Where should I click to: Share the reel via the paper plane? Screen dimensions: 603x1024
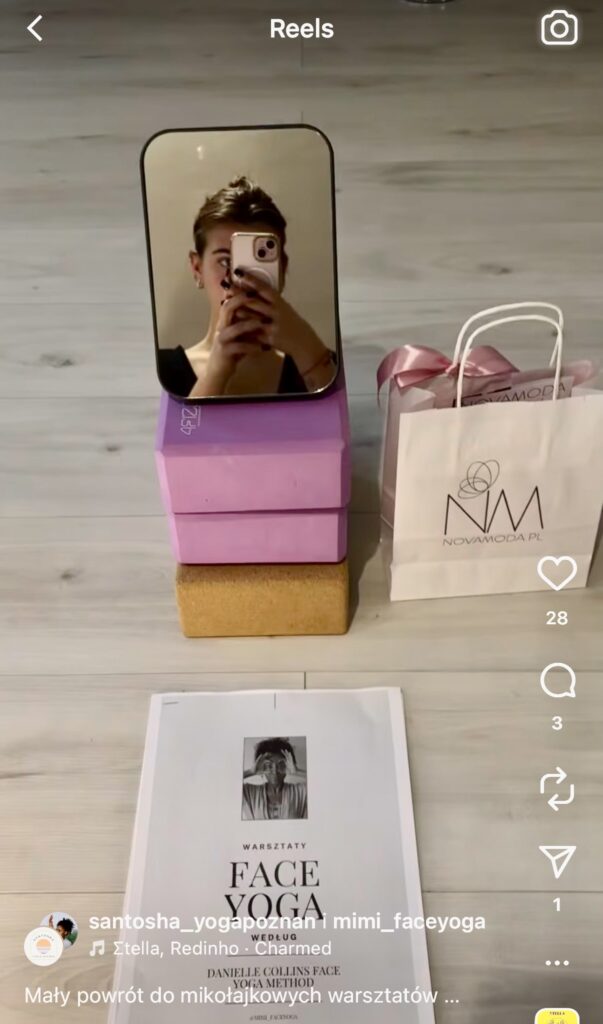click(557, 862)
